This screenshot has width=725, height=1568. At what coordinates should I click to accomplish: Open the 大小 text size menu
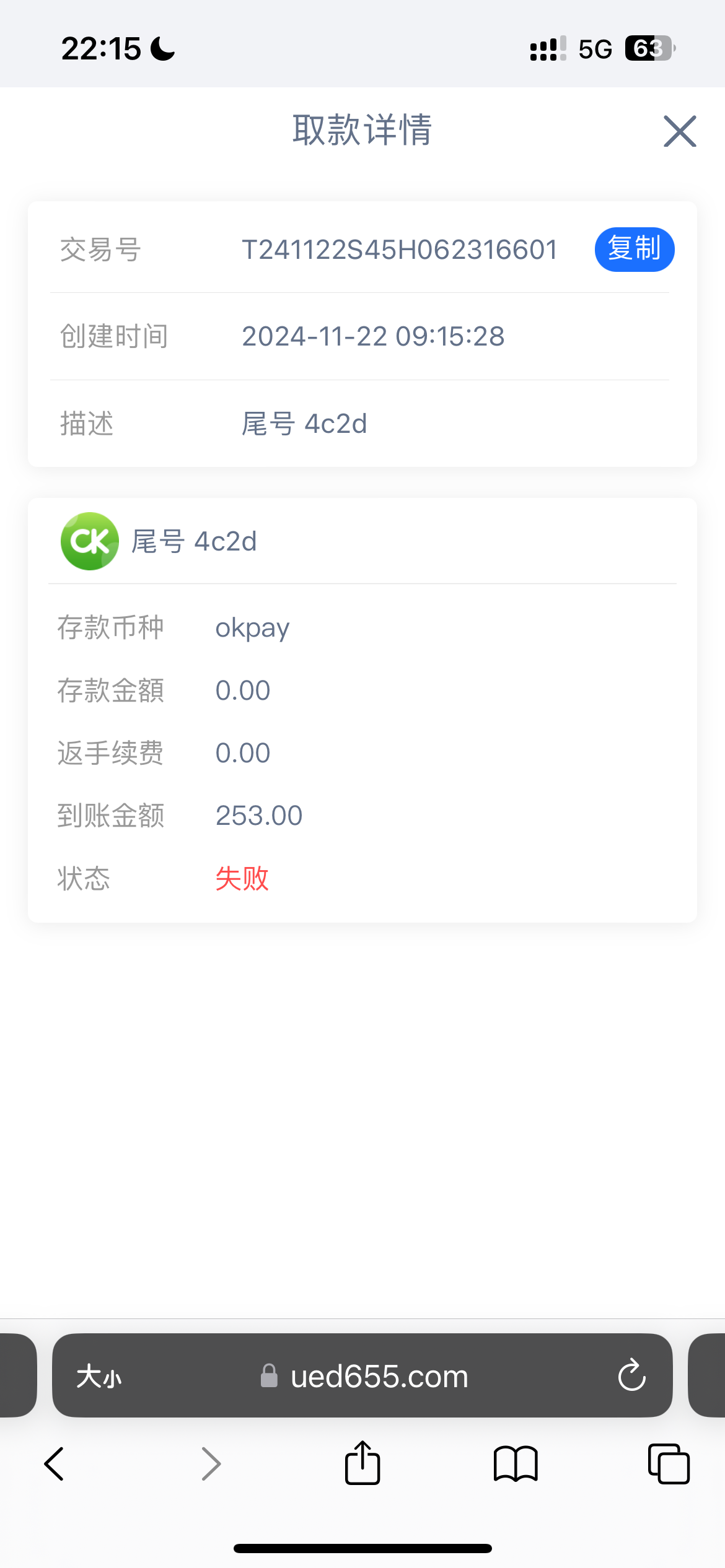pyautogui.click(x=99, y=1377)
